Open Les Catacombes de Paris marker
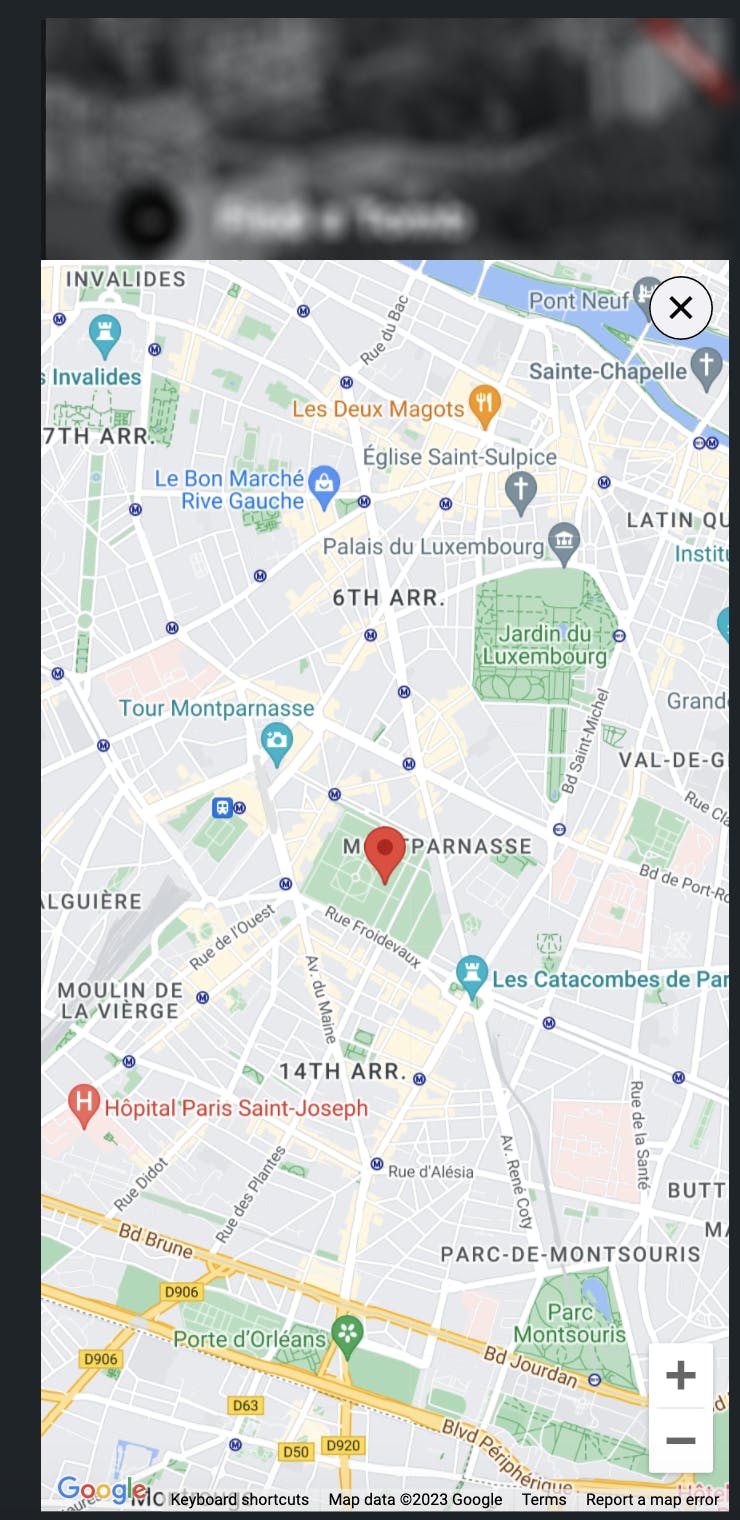 [x=471, y=975]
